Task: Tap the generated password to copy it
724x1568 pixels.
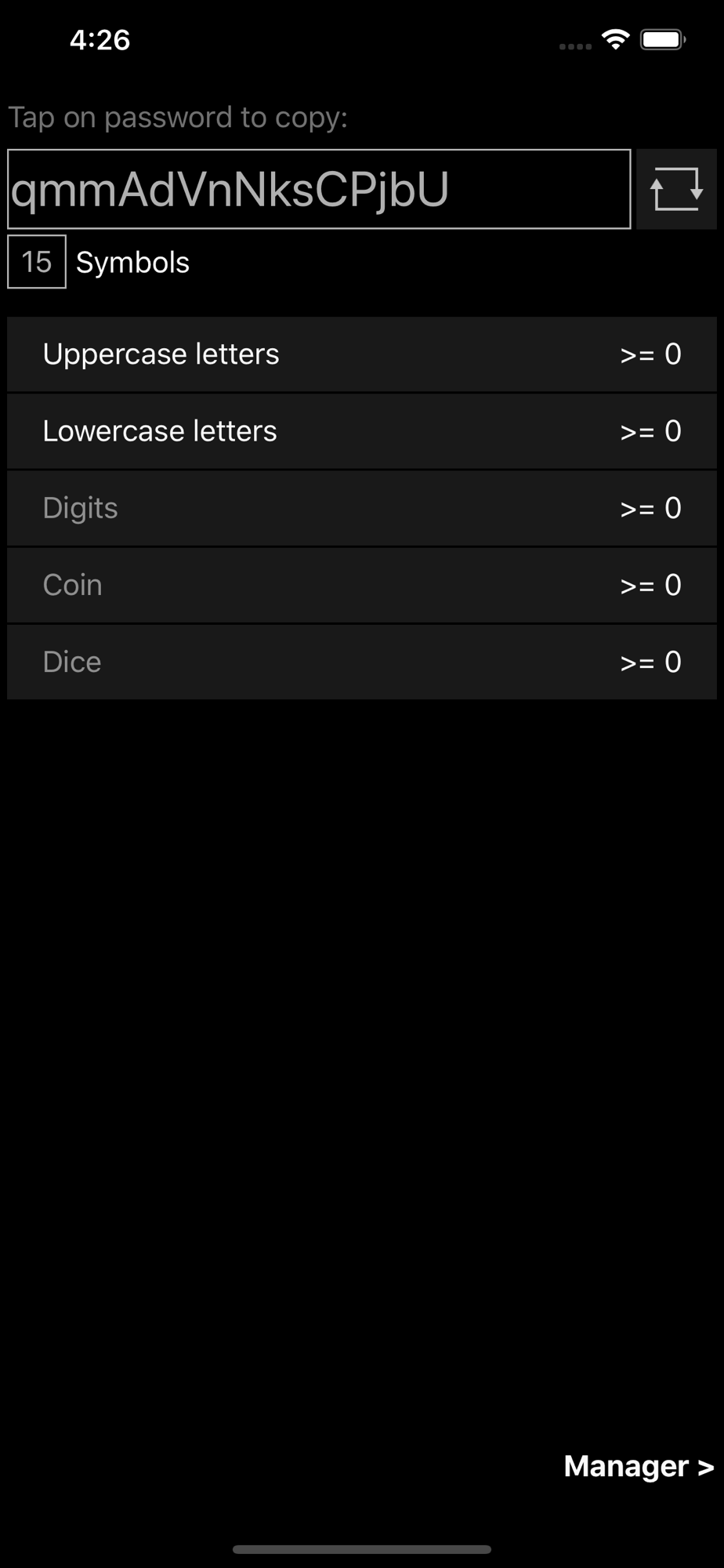Action: click(x=319, y=189)
